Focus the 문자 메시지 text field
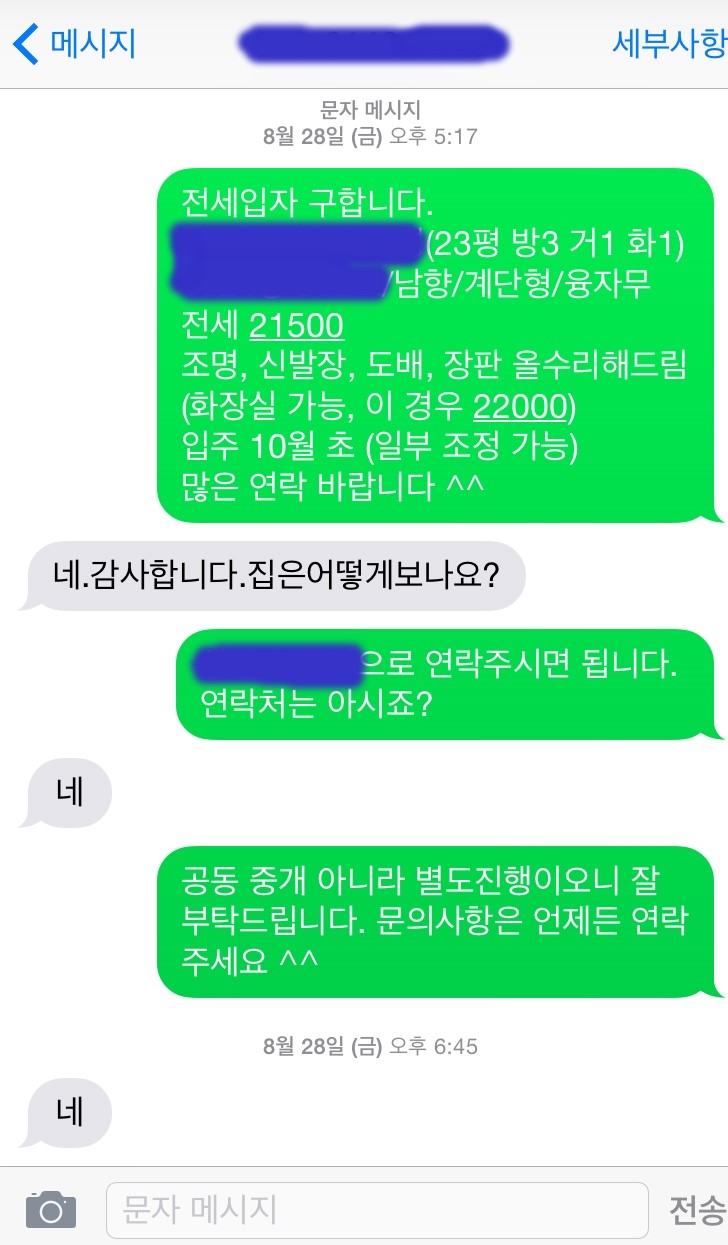This screenshot has height=1245, width=728. 377,1210
